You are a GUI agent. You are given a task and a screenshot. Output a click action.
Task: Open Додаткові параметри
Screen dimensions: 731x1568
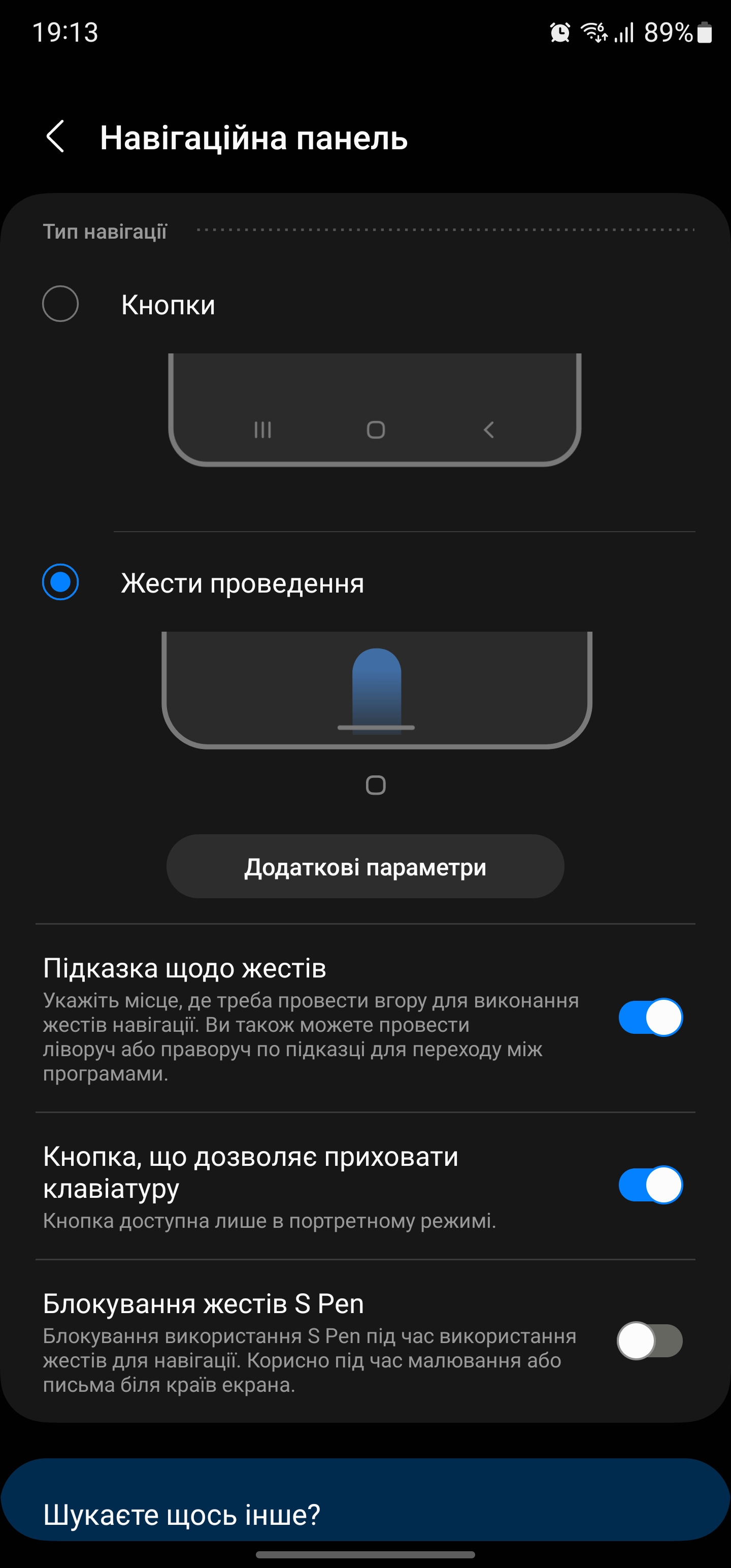pos(365,866)
